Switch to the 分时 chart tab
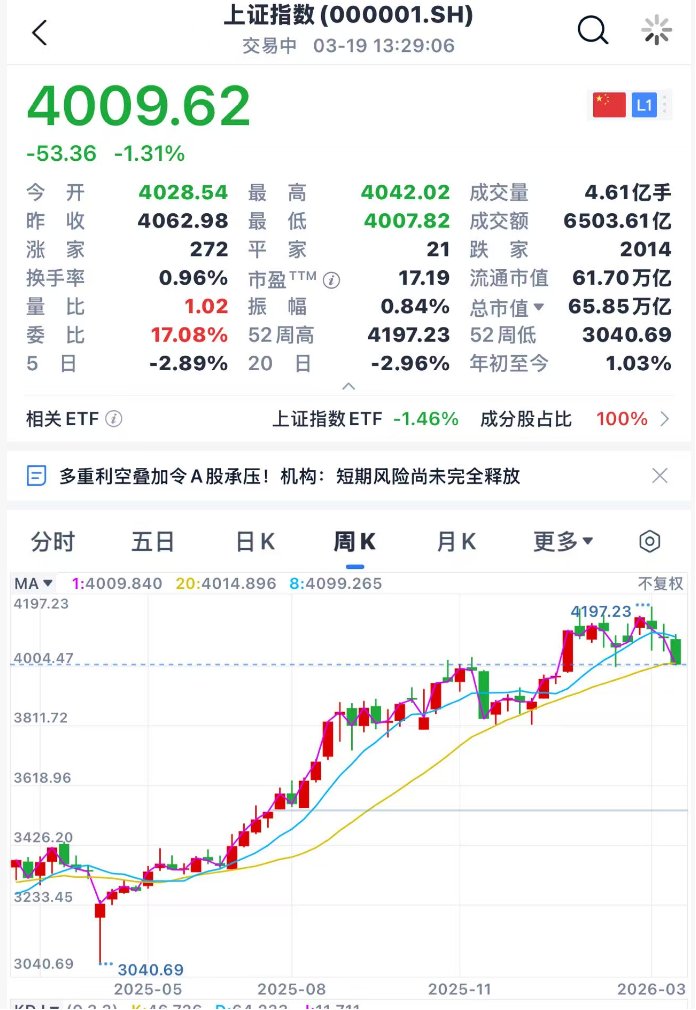 (53, 542)
